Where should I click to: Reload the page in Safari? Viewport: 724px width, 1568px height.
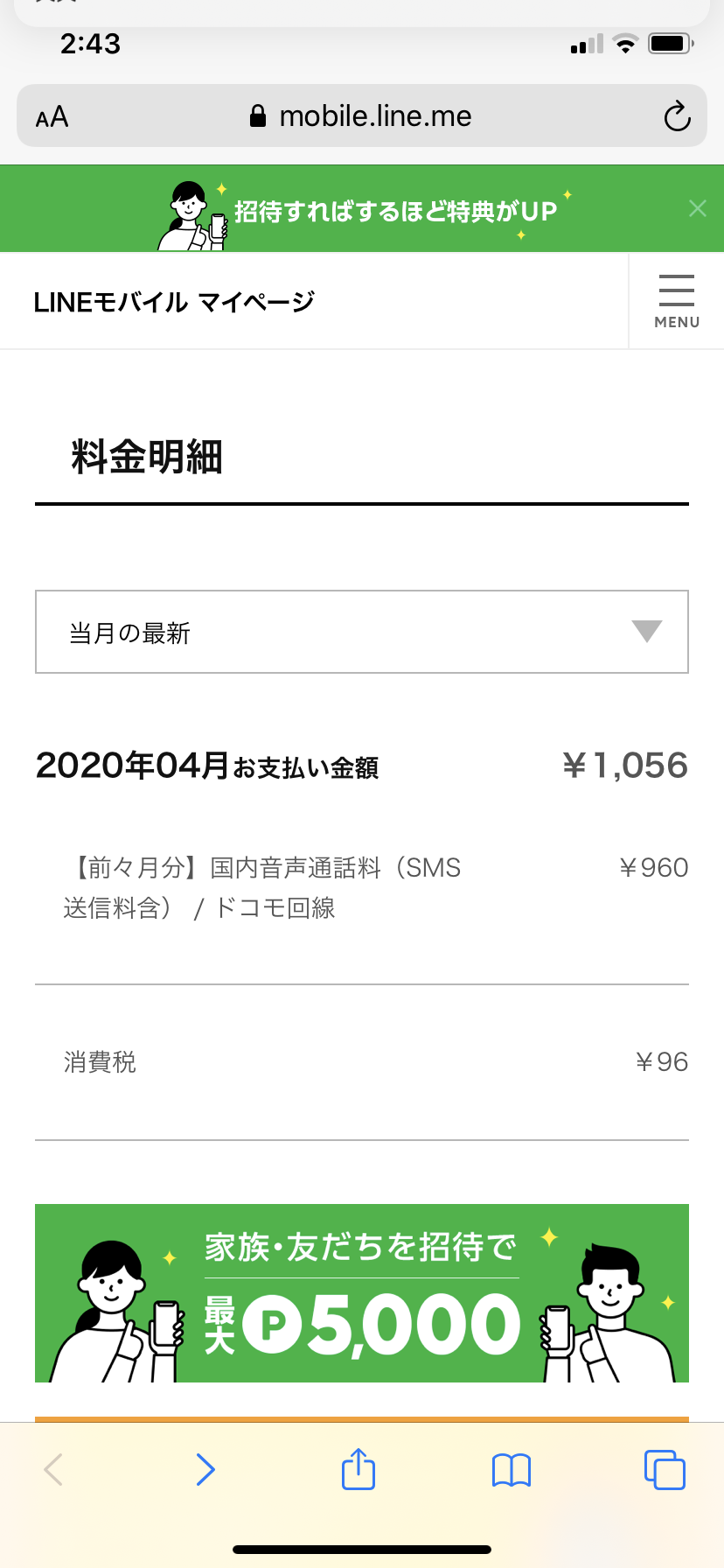point(677,116)
